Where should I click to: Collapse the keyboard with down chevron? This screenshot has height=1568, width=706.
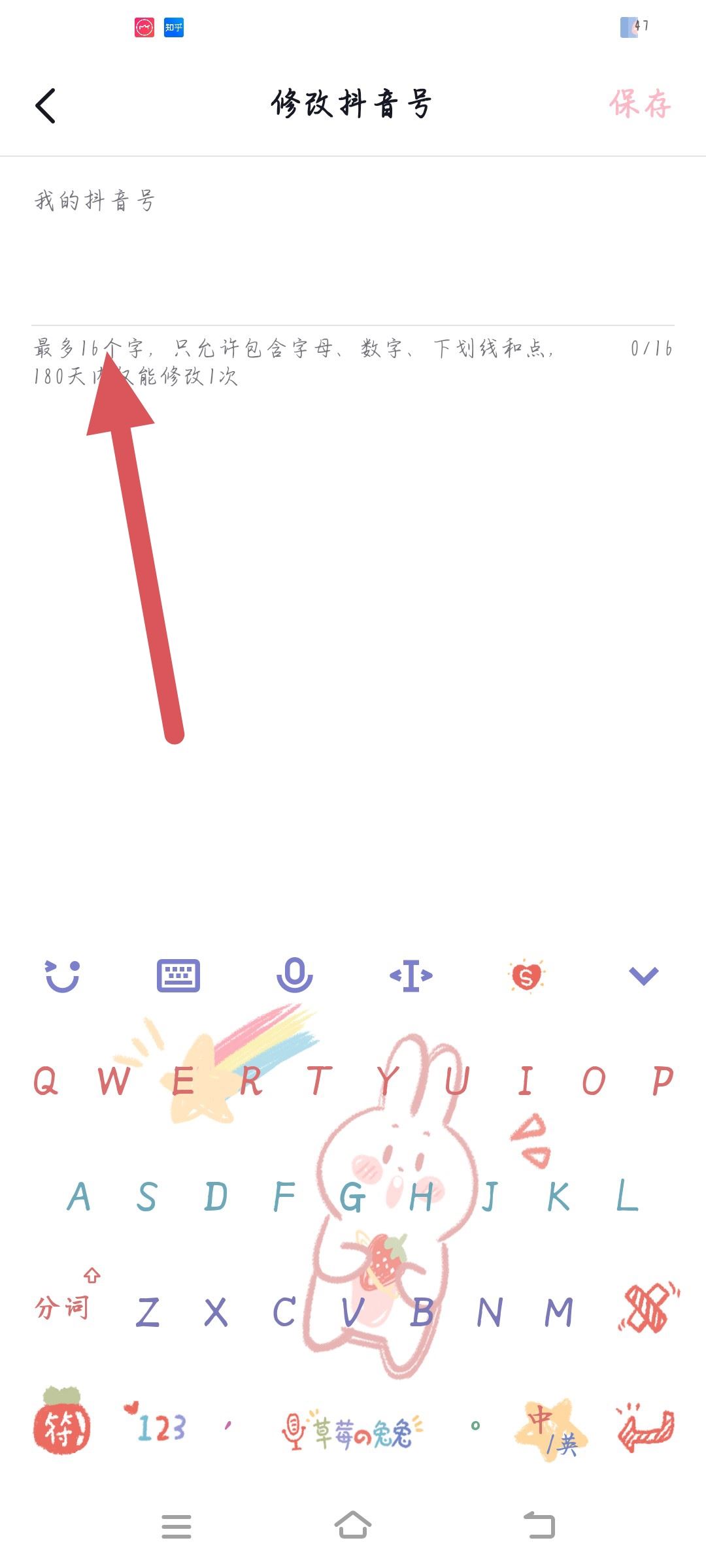pyautogui.click(x=643, y=976)
